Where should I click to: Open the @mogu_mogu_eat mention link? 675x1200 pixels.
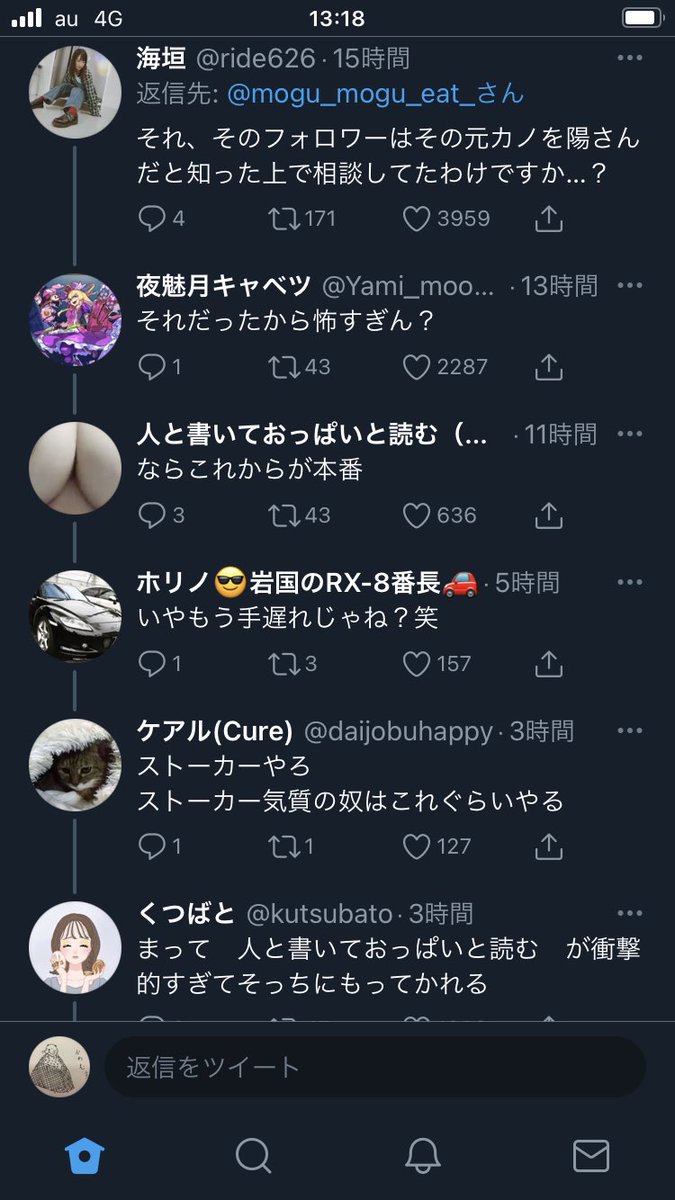pyautogui.click(x=375, y=94)
